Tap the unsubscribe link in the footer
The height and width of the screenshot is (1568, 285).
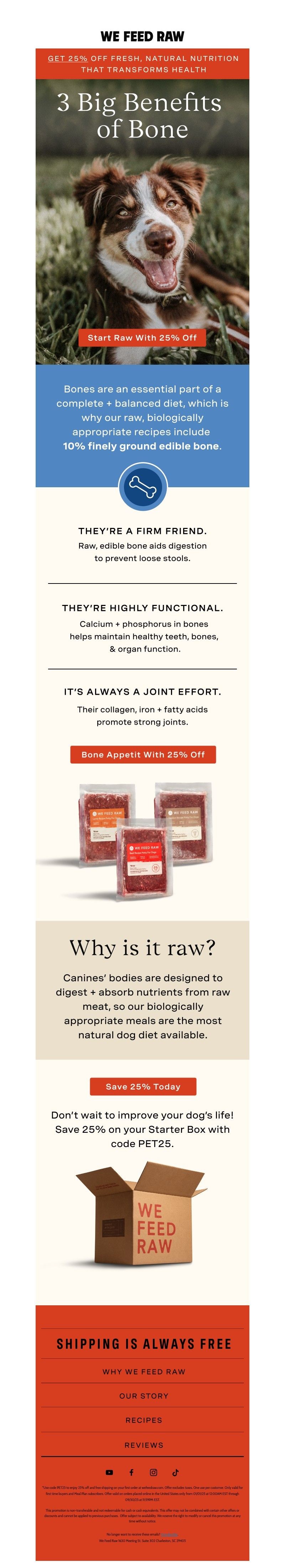tap(170, 1534)
